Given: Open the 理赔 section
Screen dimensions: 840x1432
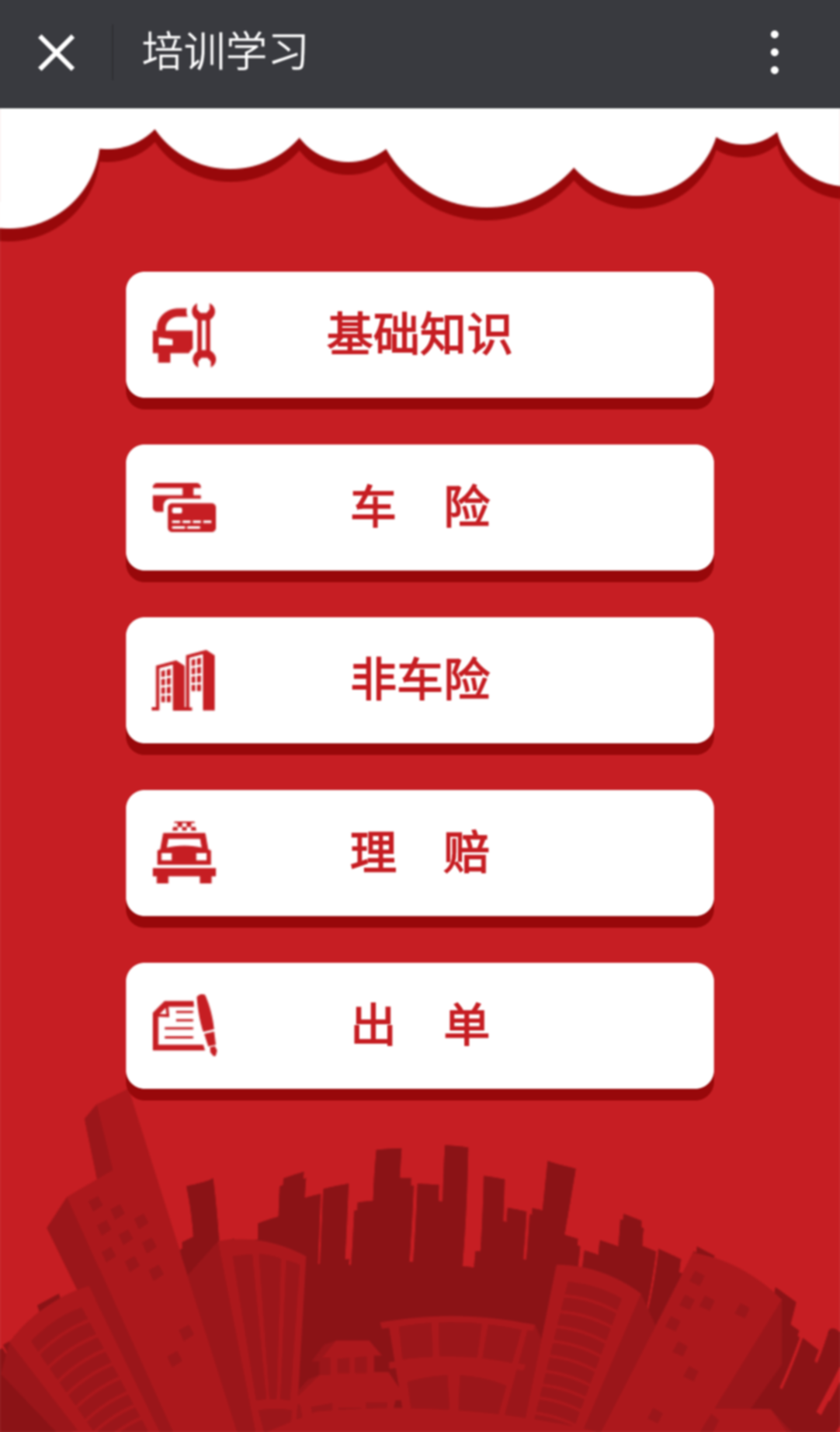Looking at the screenshot, I should tap(419, 853).
